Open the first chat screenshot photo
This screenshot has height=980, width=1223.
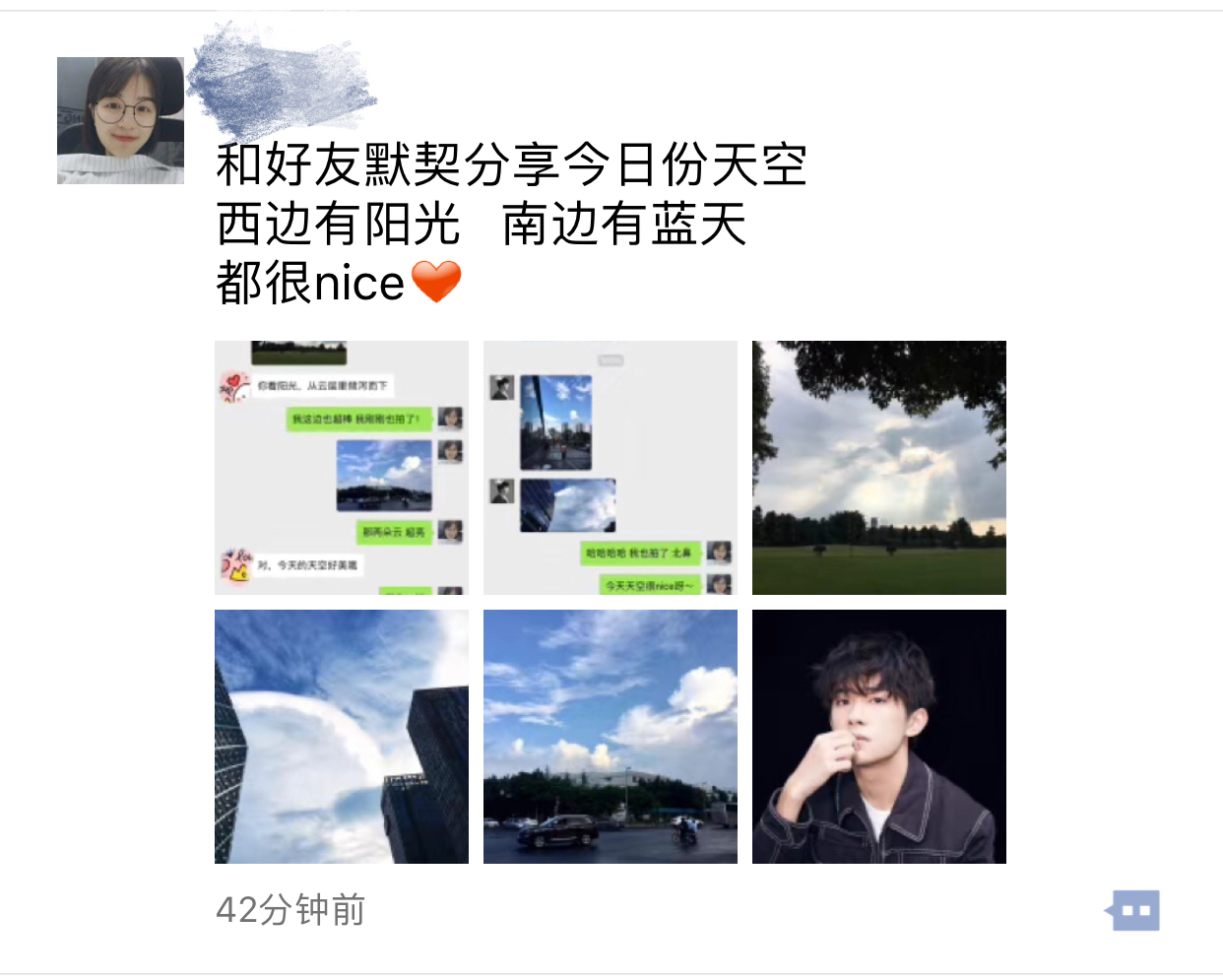point(341,467)
